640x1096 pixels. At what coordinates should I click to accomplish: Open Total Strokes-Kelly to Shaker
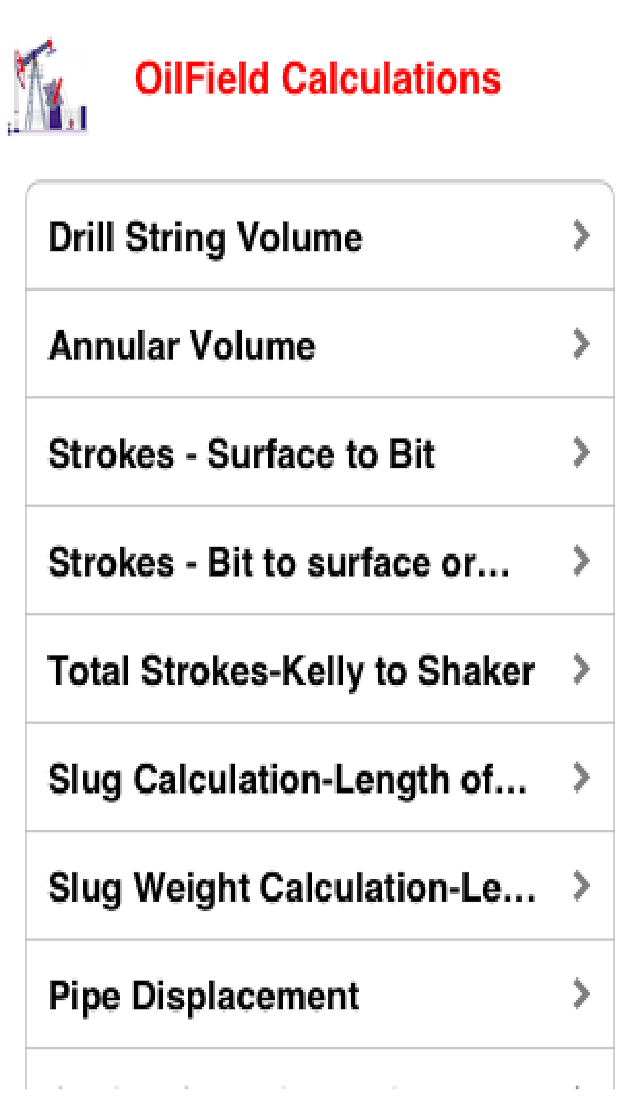click(x=320, y=669)
